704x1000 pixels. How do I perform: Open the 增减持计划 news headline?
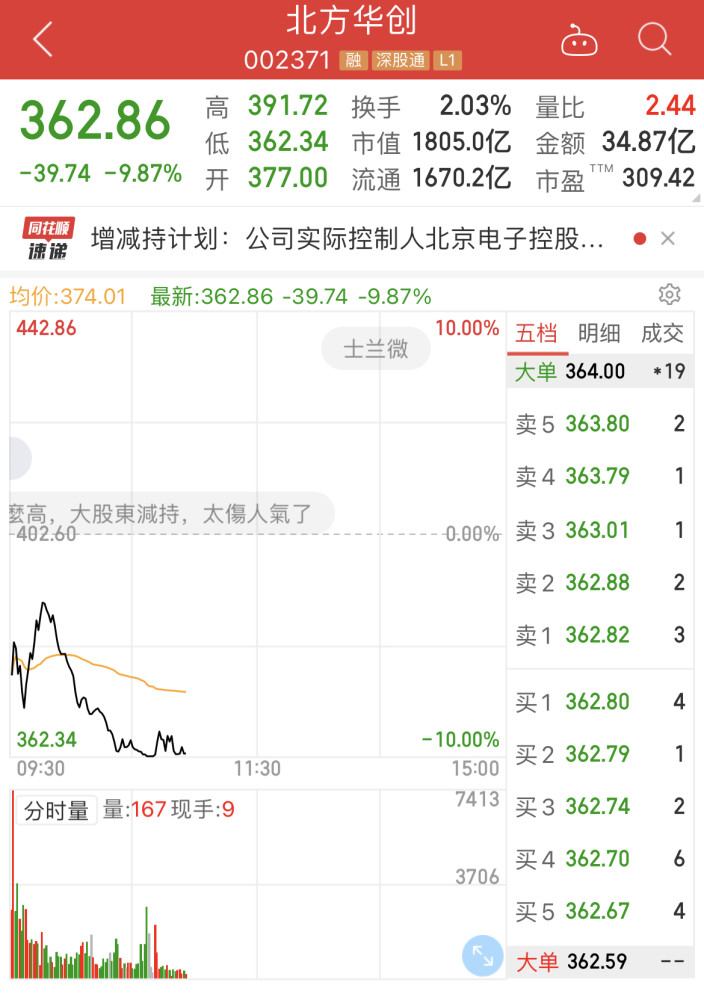pos(348,239)
